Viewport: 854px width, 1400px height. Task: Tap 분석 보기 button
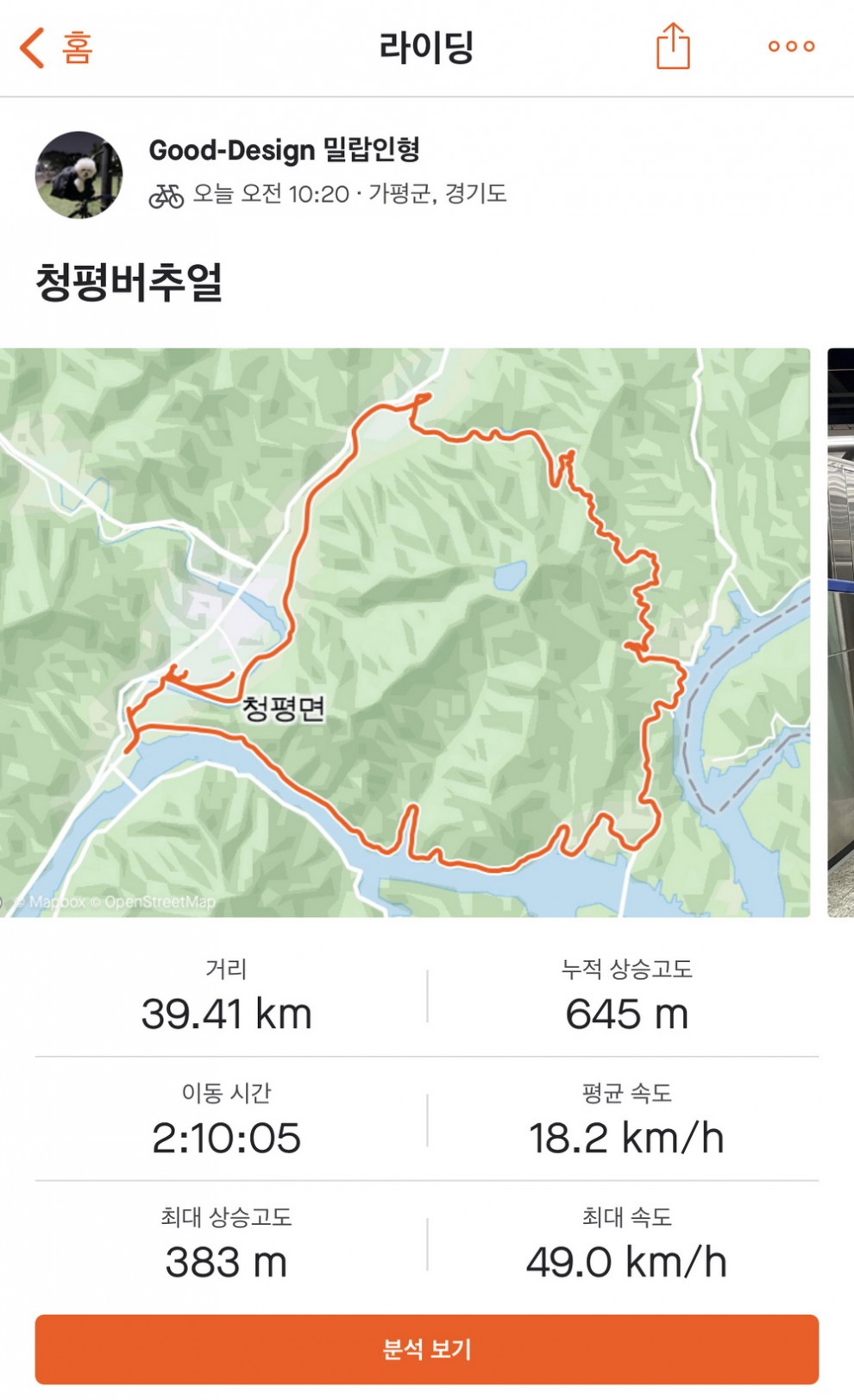426,1349
